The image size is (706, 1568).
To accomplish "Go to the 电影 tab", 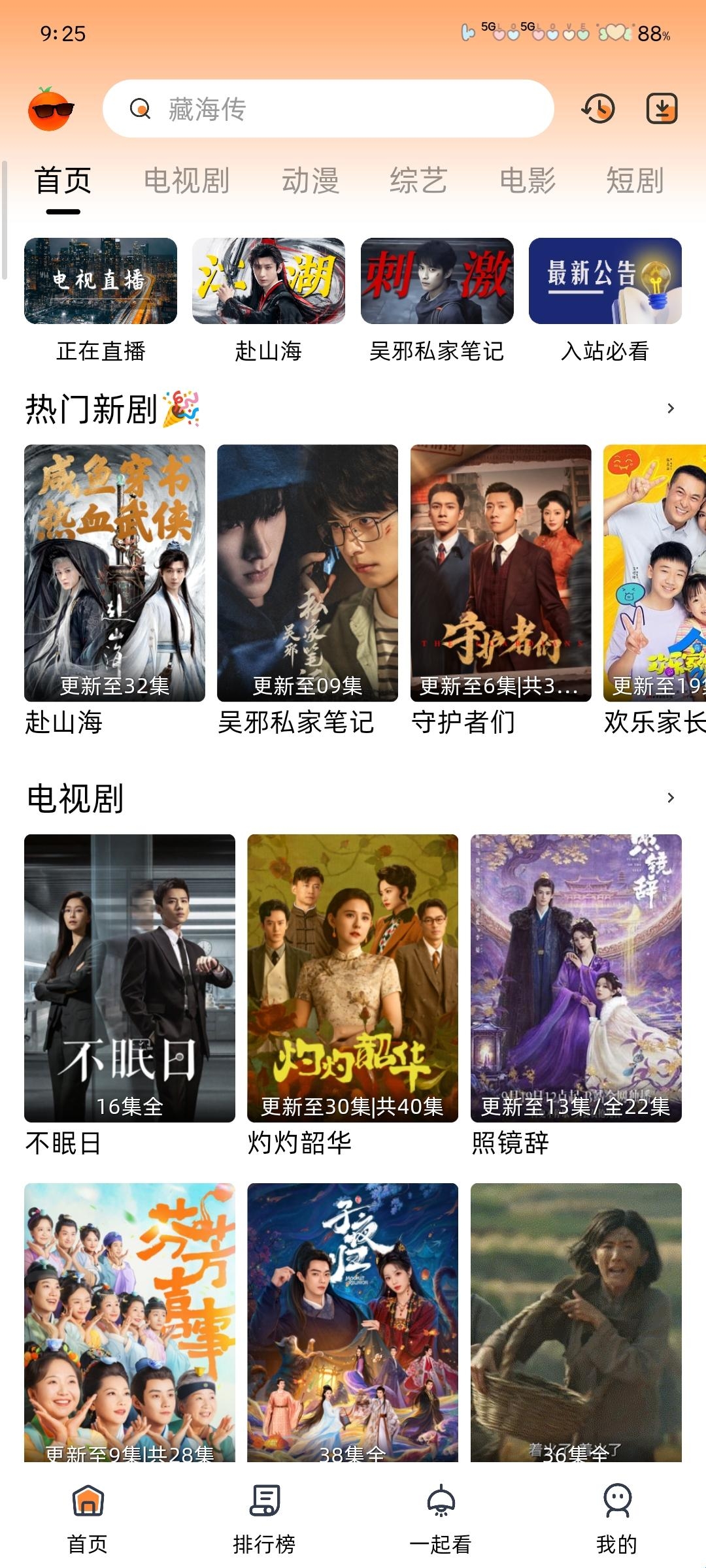I will [x=527, y=180].
